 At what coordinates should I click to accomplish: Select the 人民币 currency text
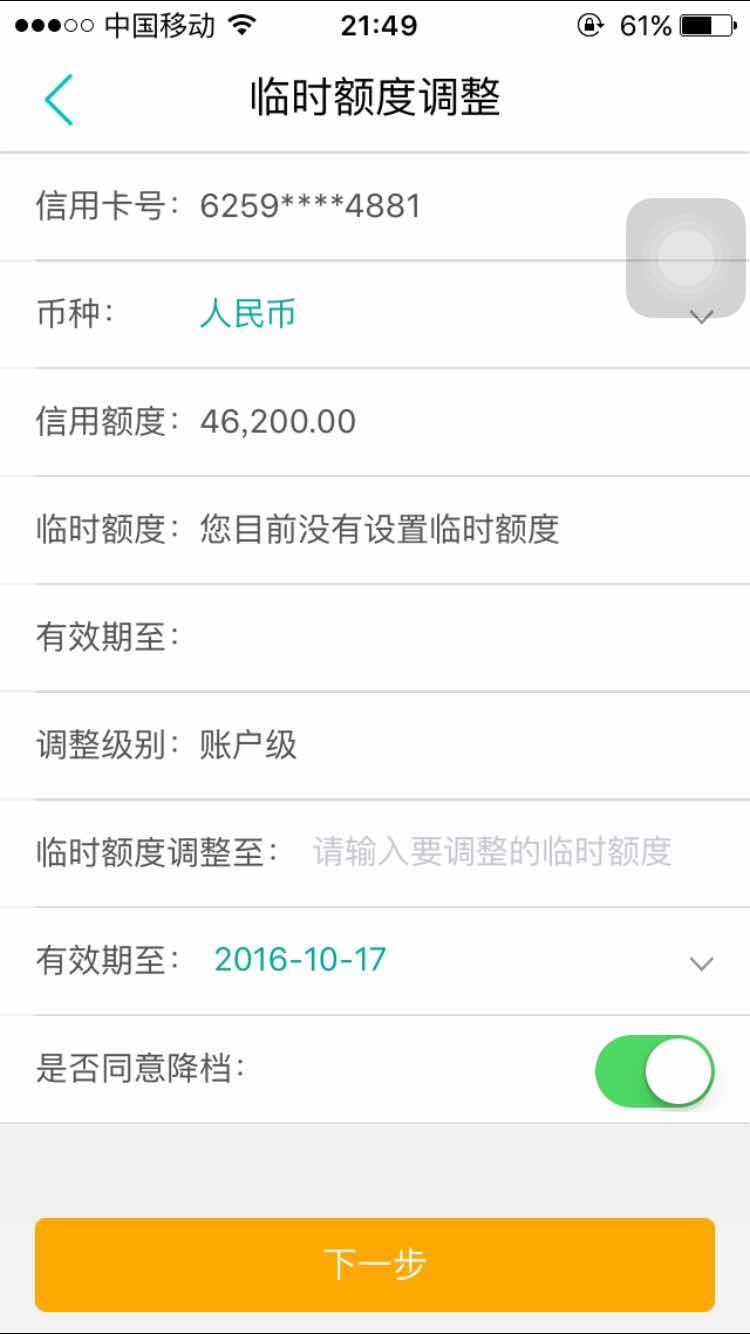coord(247,313)
